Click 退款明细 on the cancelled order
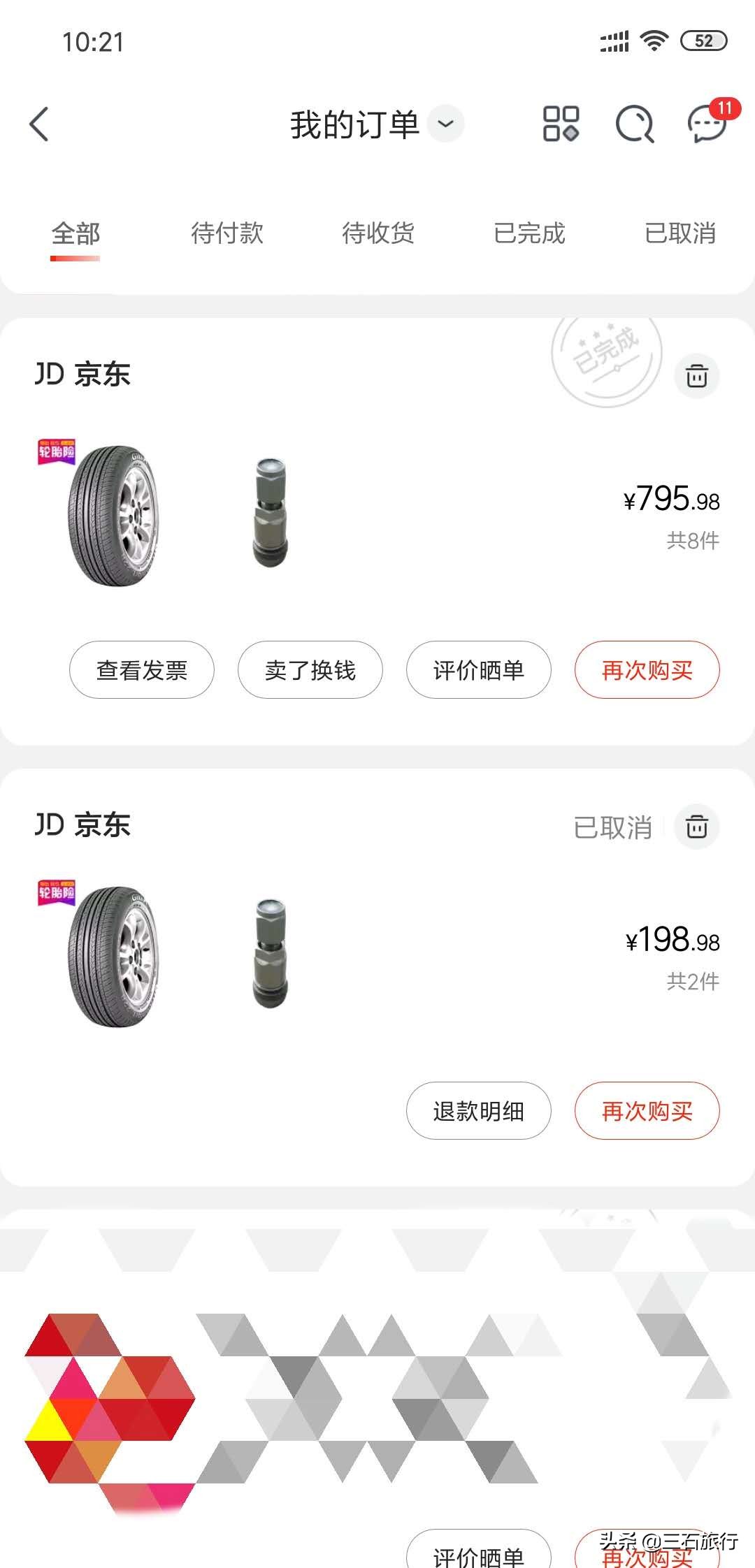 (x=478, y=1110)
